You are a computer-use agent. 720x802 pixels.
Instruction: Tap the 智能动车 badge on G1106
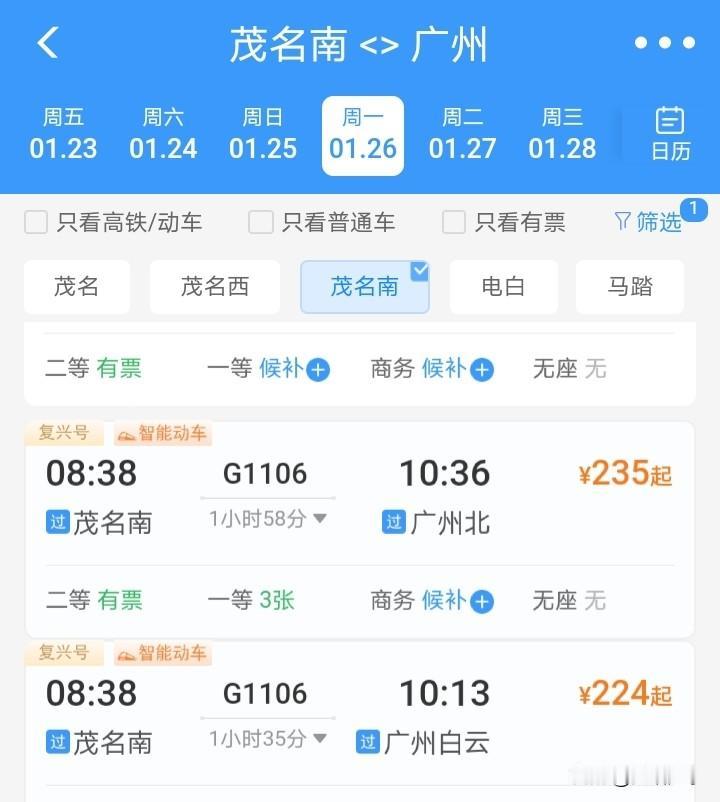tap(163, 433)
